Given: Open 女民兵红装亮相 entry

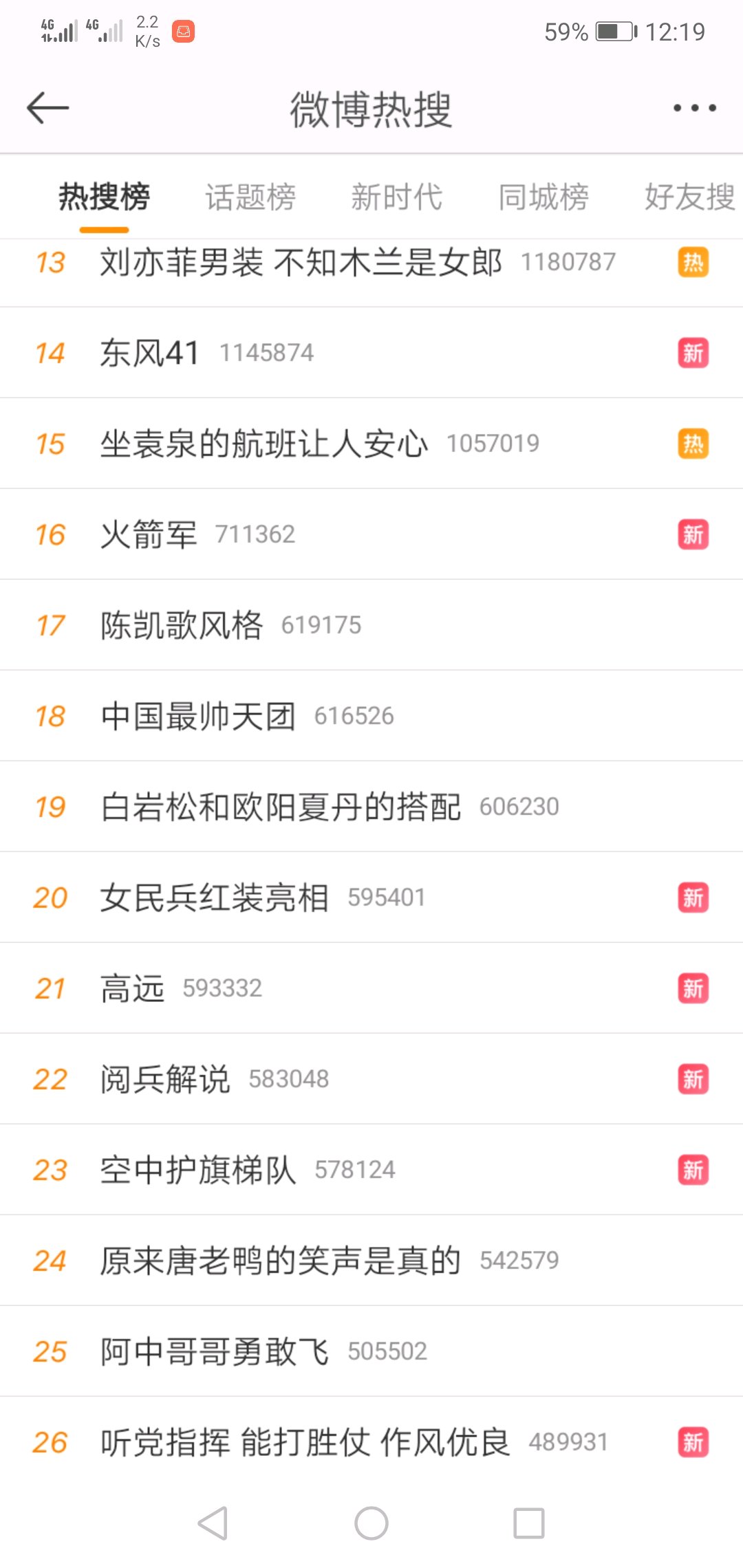Looking at the screenshot, I should click(371, 897).
